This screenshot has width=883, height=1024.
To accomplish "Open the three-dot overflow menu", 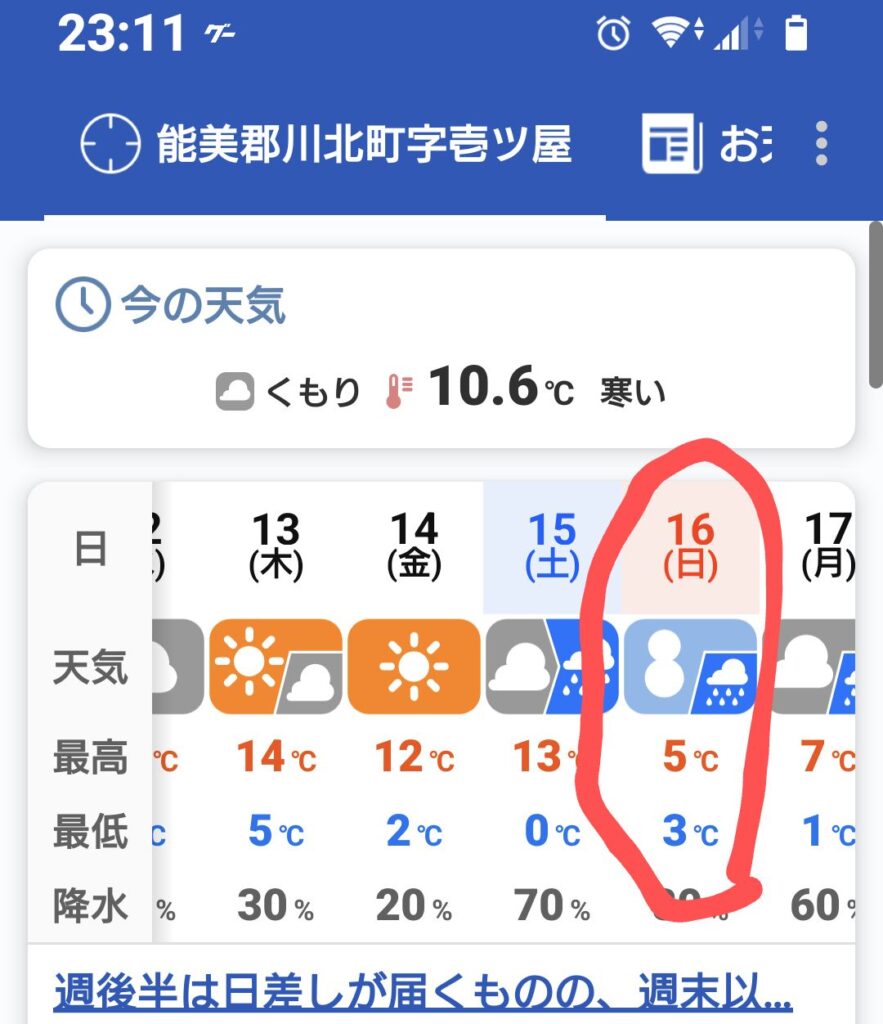I will 821,145.
